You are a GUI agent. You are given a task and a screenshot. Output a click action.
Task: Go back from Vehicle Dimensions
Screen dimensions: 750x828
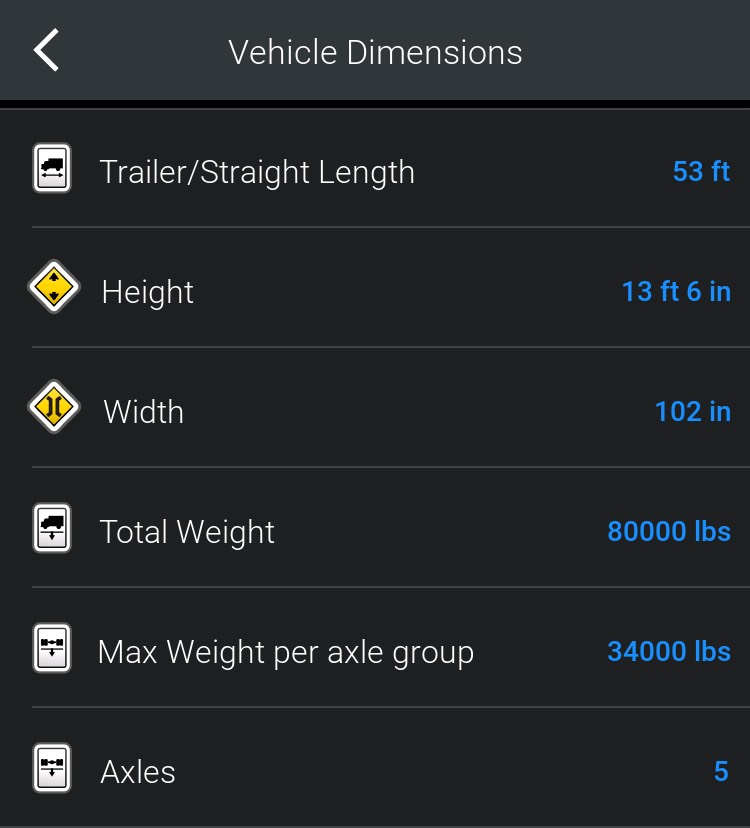(46, 51)
